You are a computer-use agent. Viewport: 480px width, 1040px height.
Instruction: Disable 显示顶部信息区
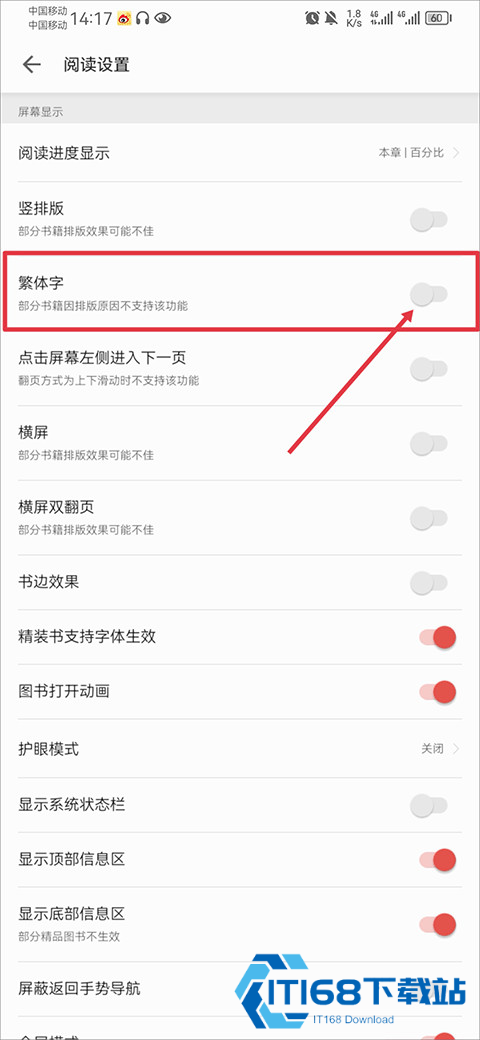coord(438,860)
